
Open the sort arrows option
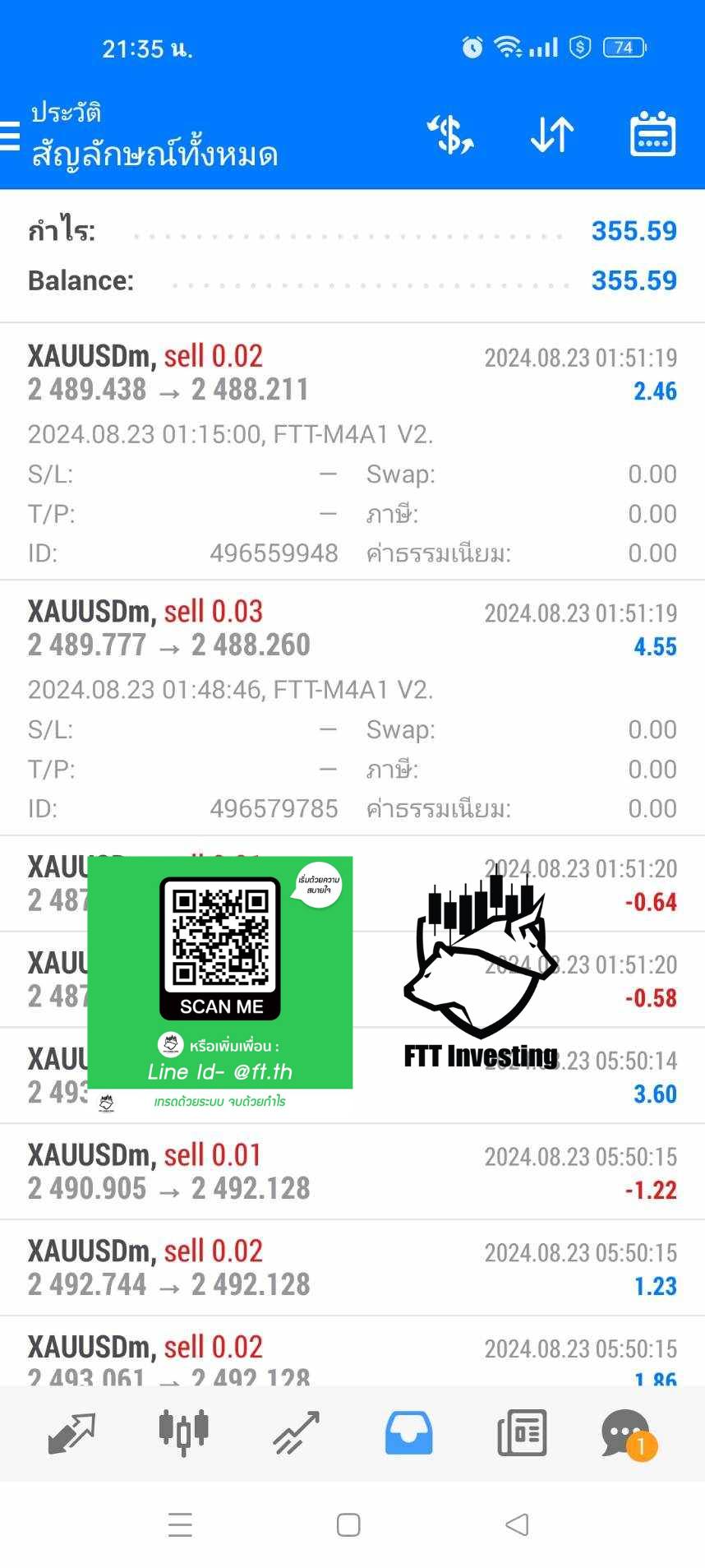point(552,135)
